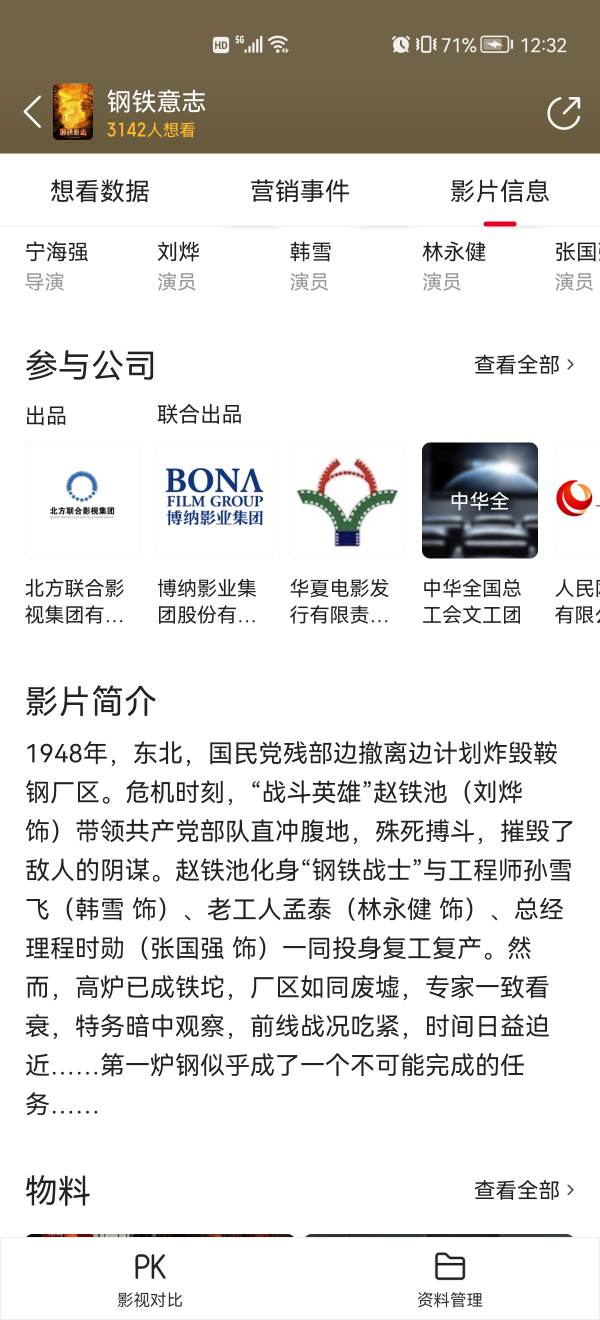The image size is (600, 1320).
Task: View all 参与公司 via 查看全部
Action: 524,365
